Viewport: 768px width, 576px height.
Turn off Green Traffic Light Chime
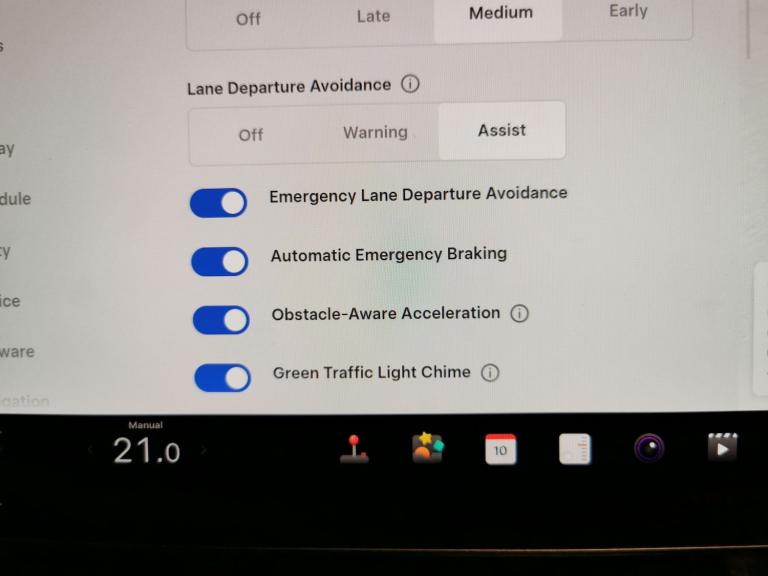pos(222,378)
